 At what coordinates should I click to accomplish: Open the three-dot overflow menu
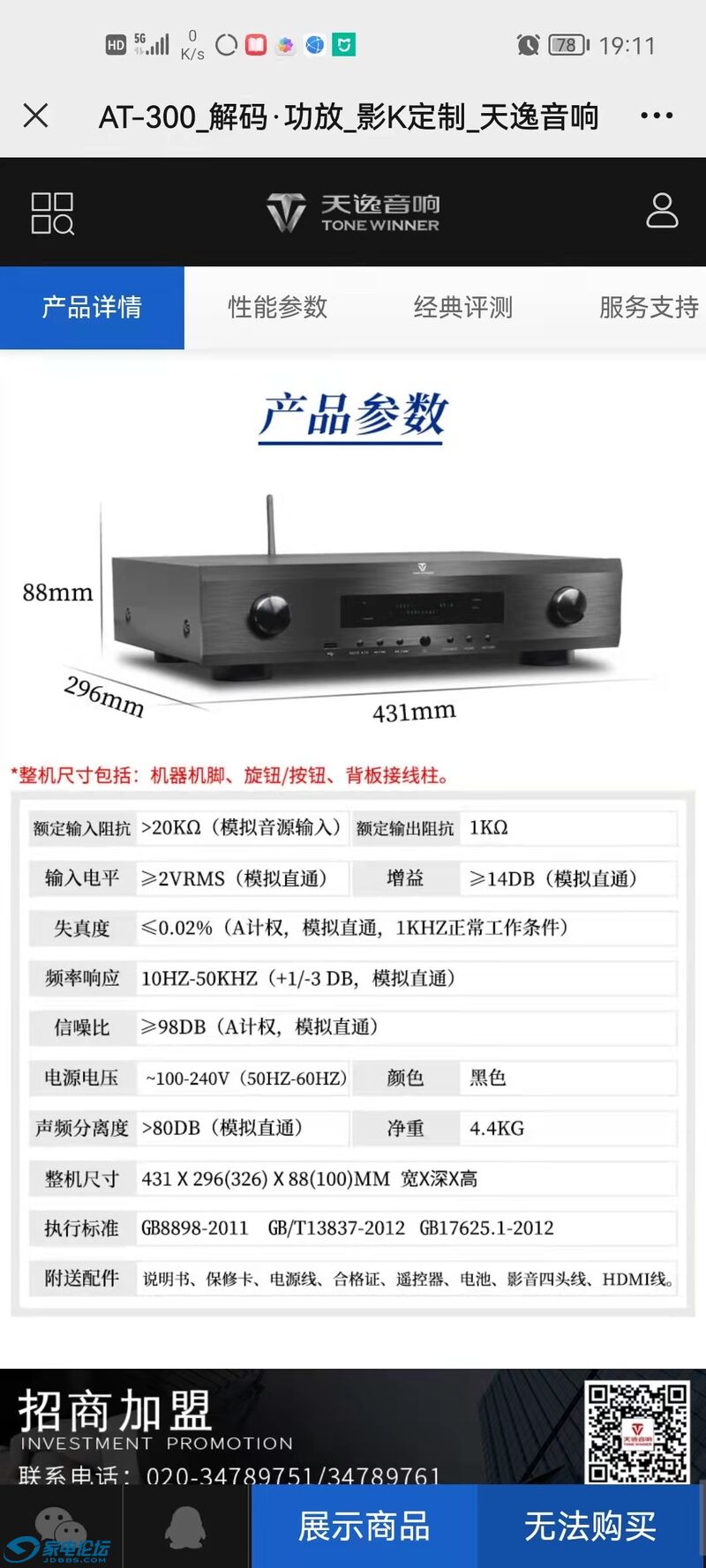click(x=657, y=116)
